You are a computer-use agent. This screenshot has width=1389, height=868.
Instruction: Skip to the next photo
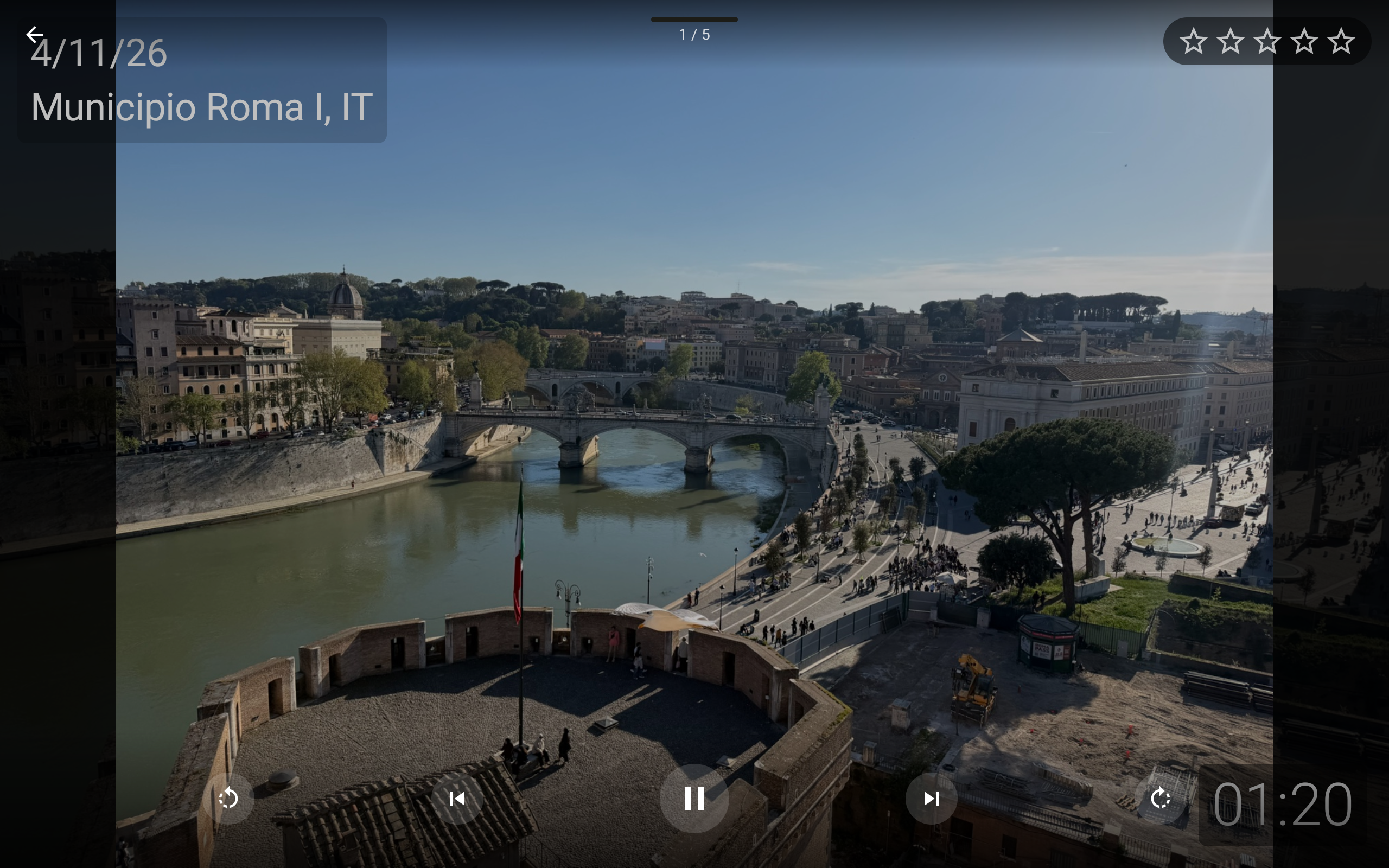[931, 799]
